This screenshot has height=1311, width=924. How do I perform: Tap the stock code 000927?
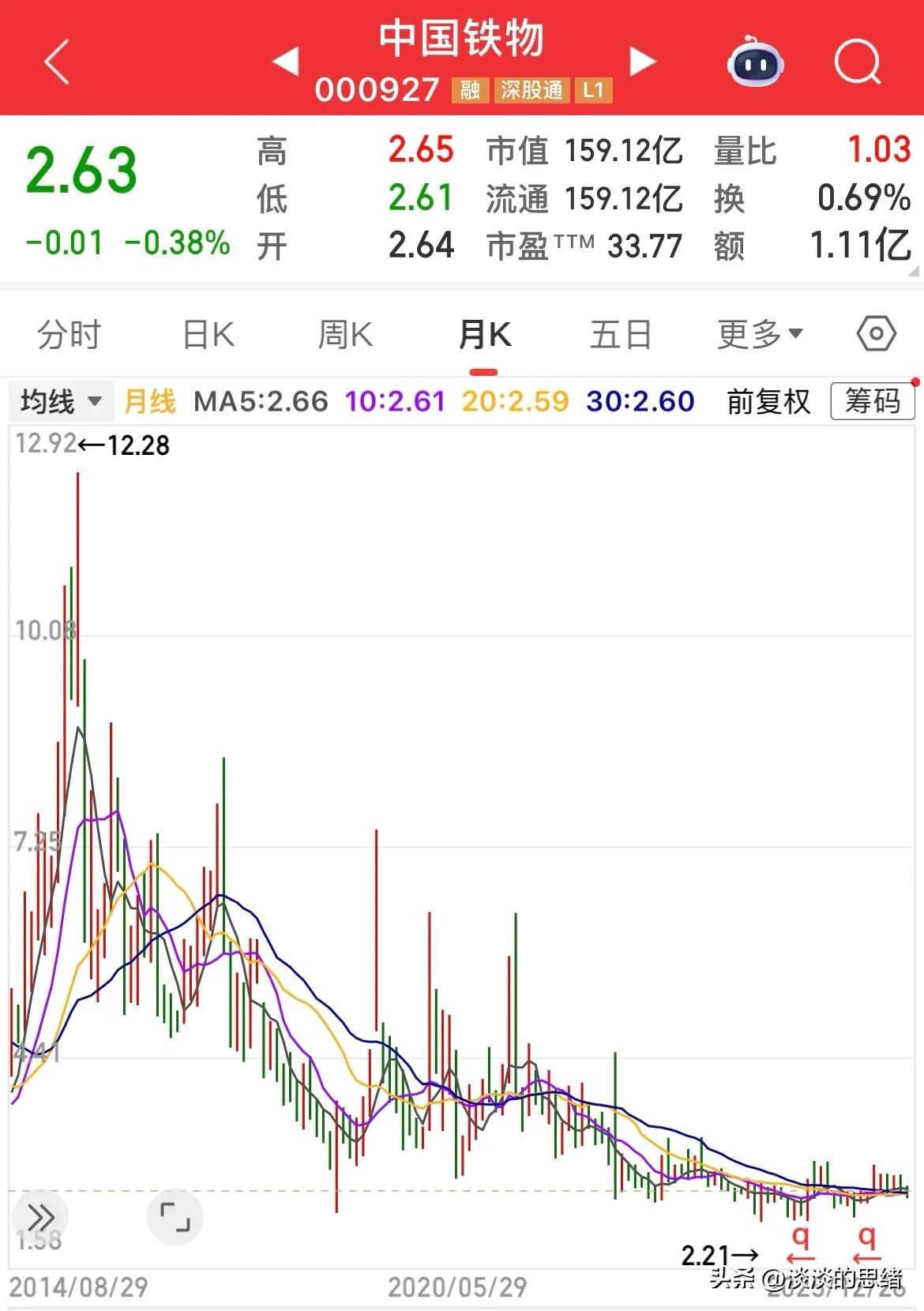378,90
